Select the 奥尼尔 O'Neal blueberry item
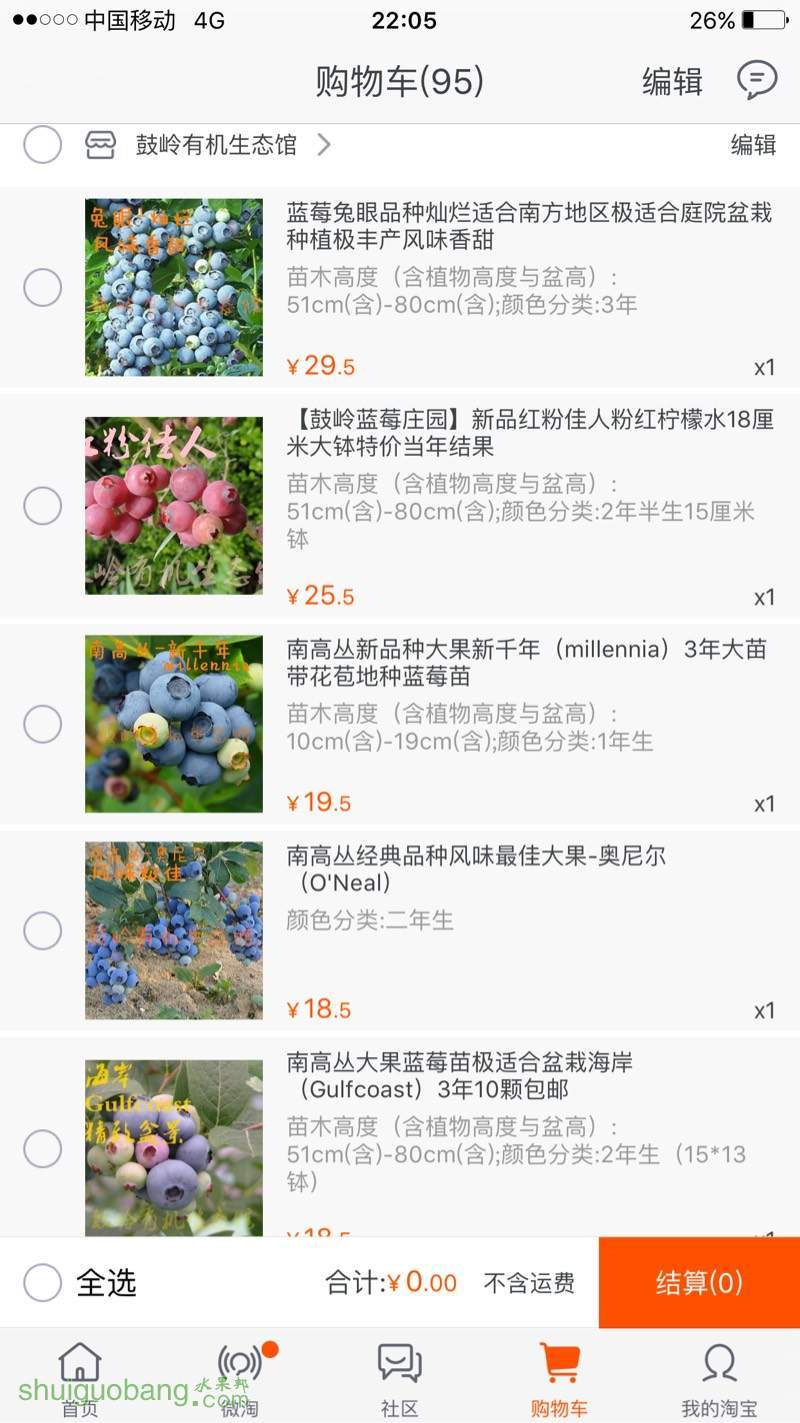This screenshot has width=800, height=1423. [x=43, y=931]
